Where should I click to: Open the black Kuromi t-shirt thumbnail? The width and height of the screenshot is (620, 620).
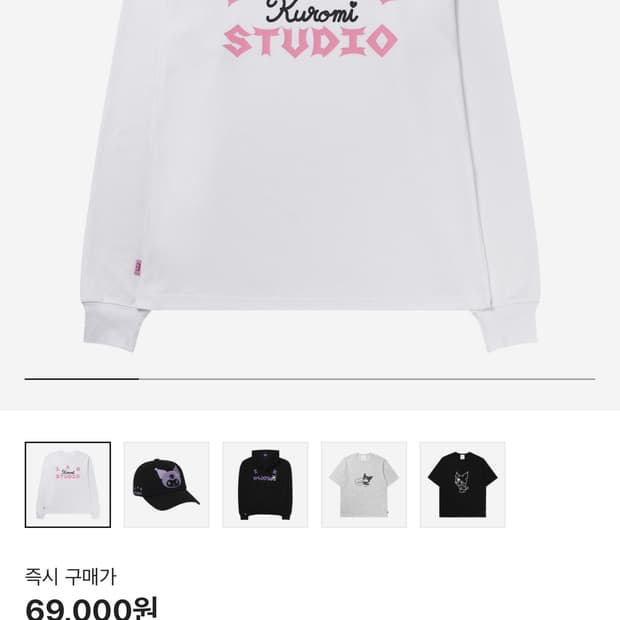coord(462,485)
